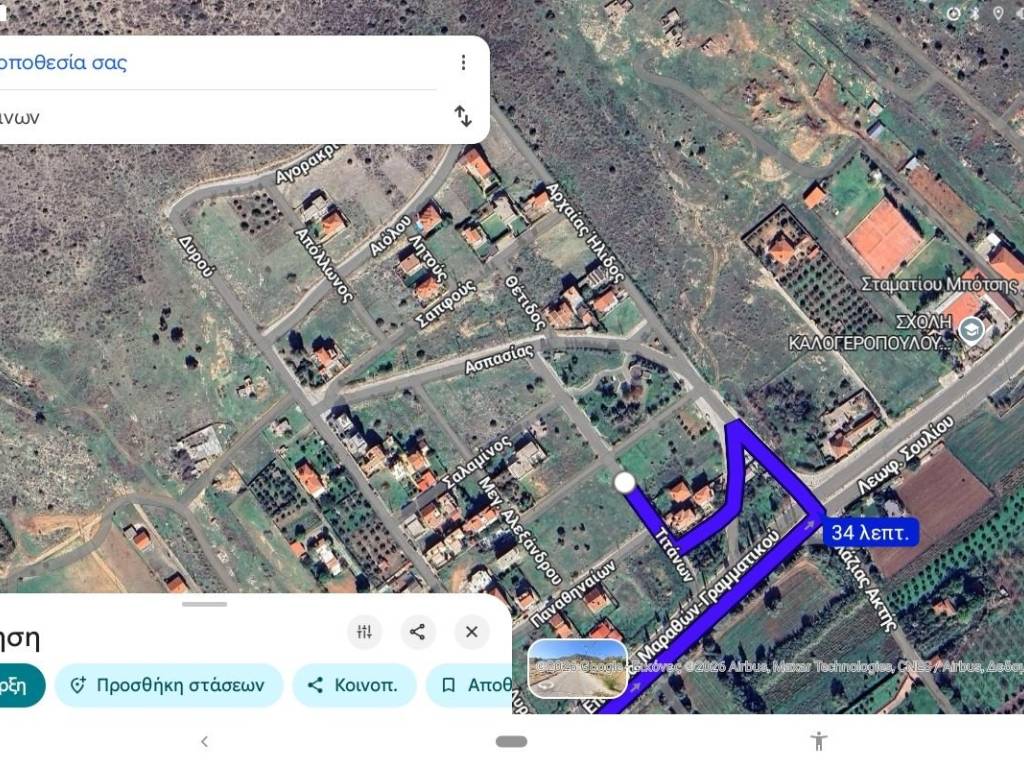Viewport: 1024px width, 768px height.
Task: Select the ΣΧΟΛΗ ΚΑΛΟΓΕΡΟΠΟΥΛΟΥ place marker
Action: pos(971,331)
